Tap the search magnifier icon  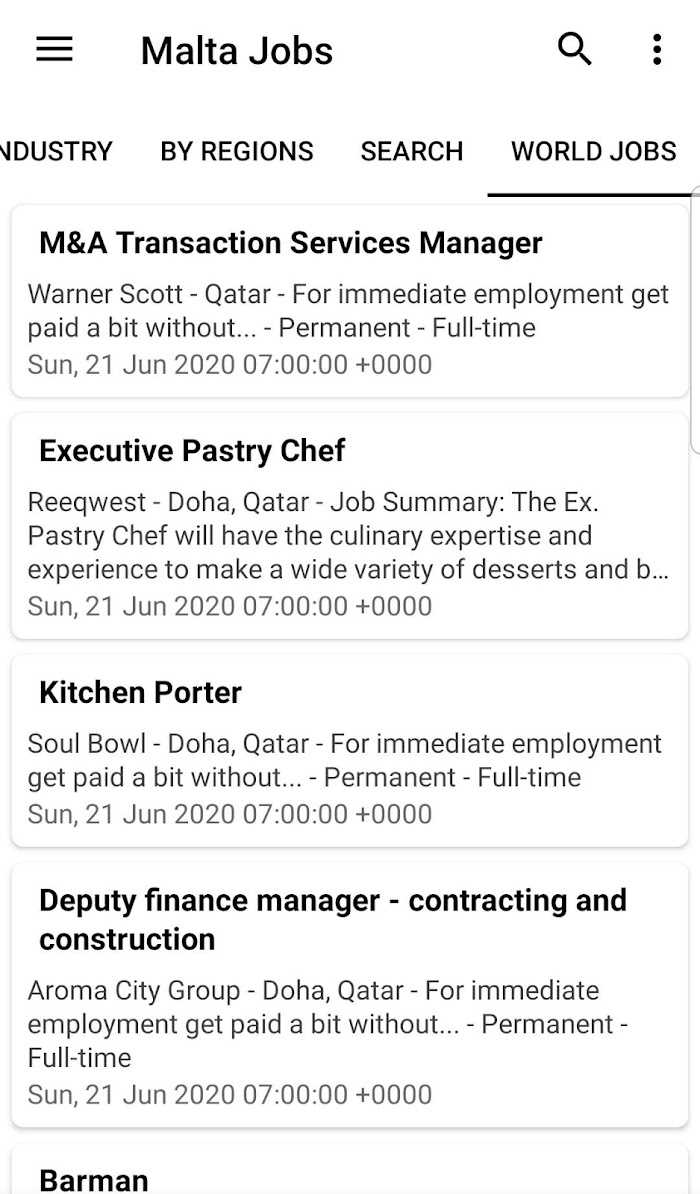[x=574, y=50]
